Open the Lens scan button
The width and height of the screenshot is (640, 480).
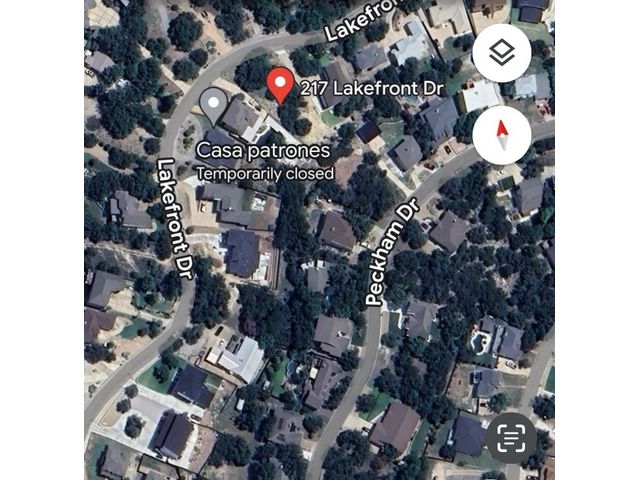(511, 437)
